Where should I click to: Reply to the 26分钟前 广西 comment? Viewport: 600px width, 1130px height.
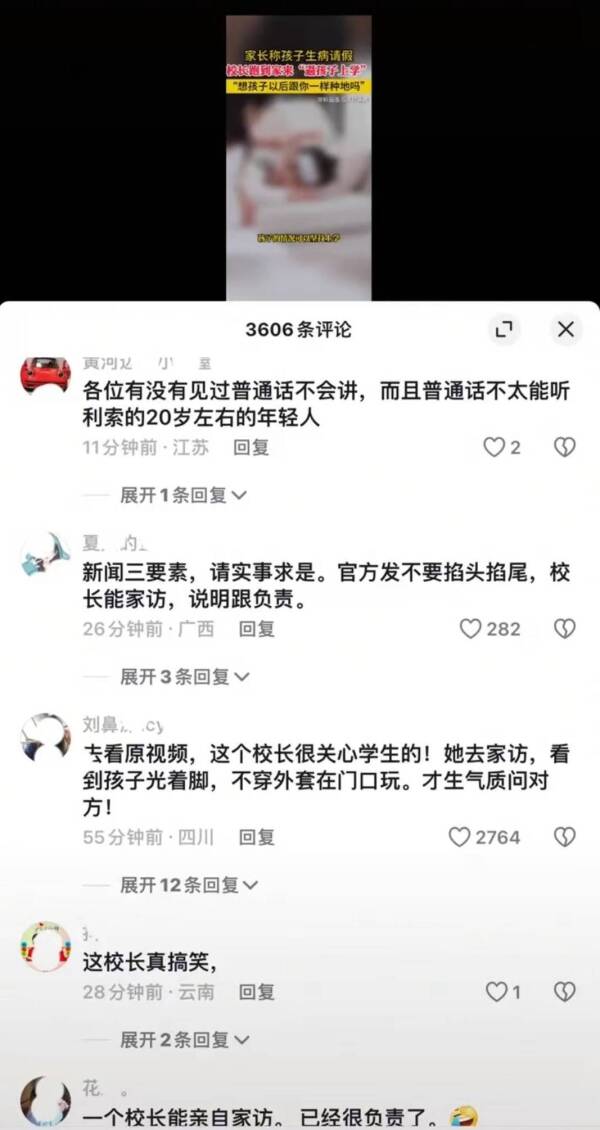coord(256,629)
